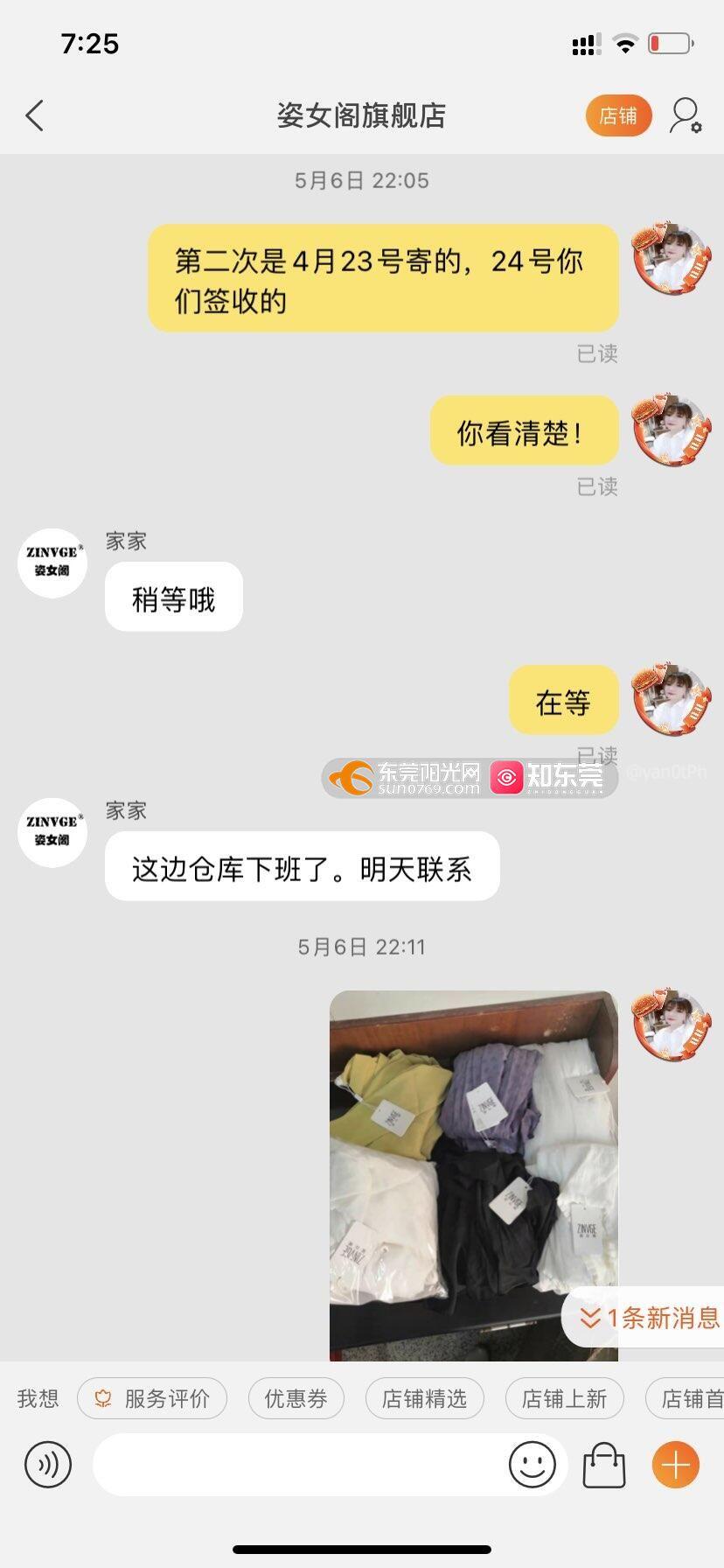This screenshot has width=724, height=1568.
Task: Select the 服务评价 chip
Action: (152, 1399)
